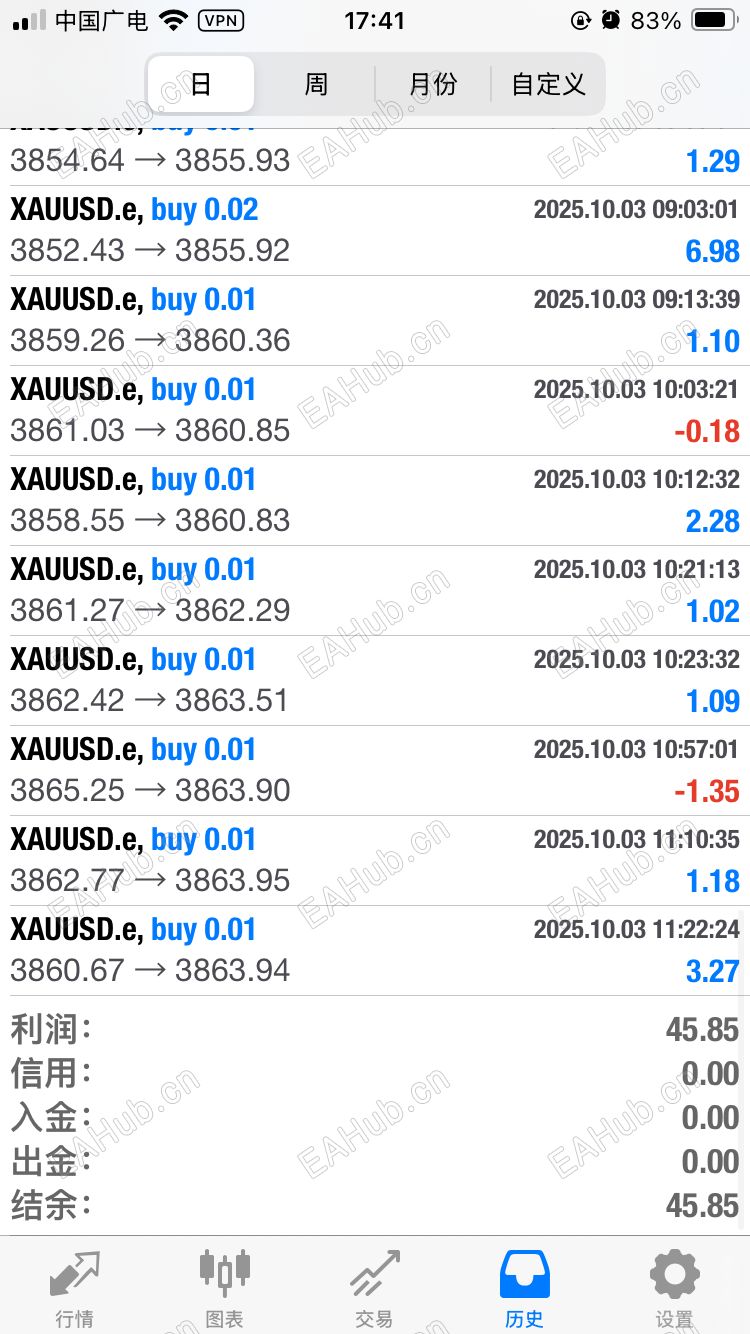Choose the 自定义 custom period
This screenshot has width=750, height=1334.
[548, 84]
